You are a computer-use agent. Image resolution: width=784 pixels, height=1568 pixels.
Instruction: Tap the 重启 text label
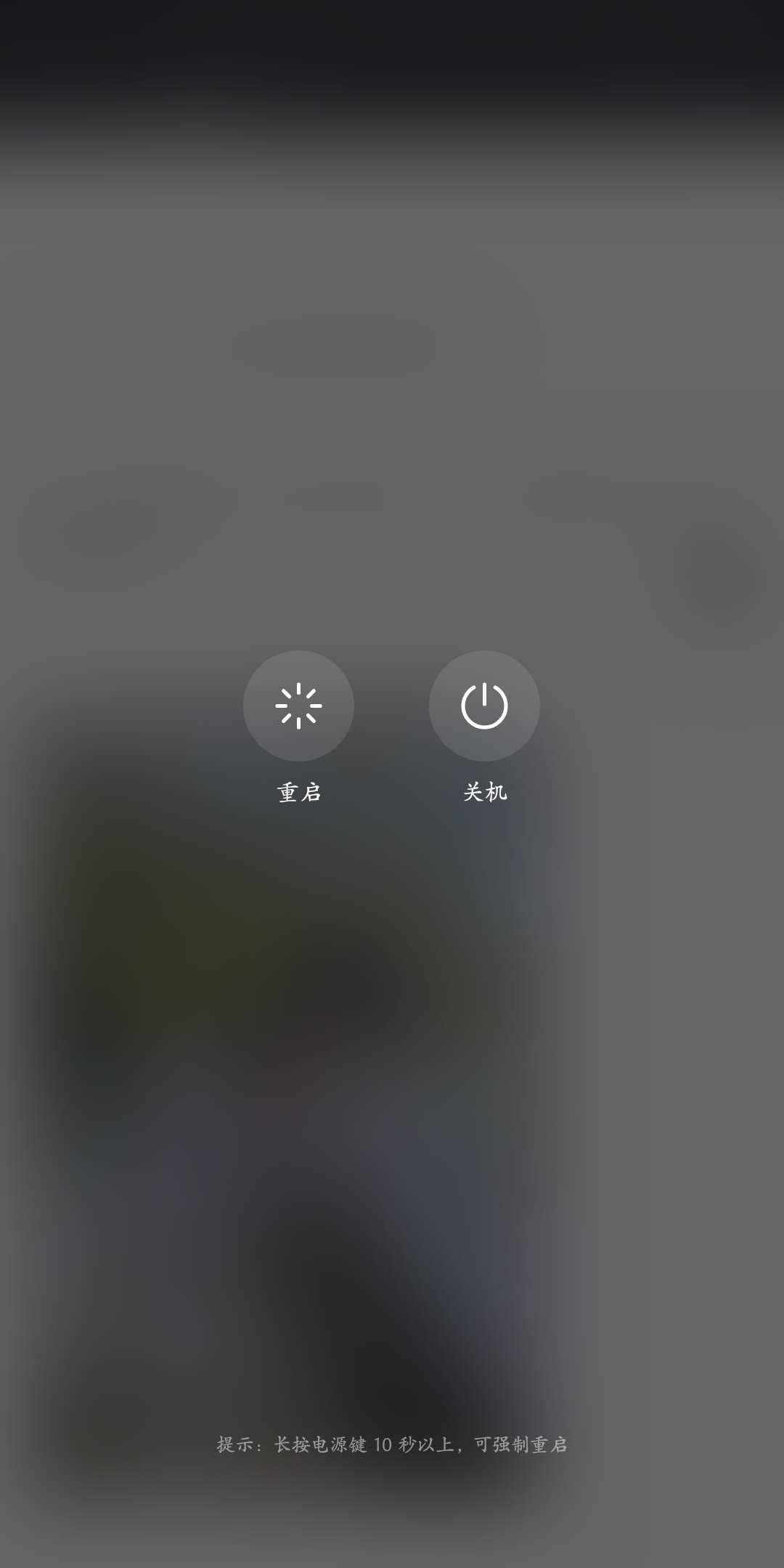click(299, 793)
